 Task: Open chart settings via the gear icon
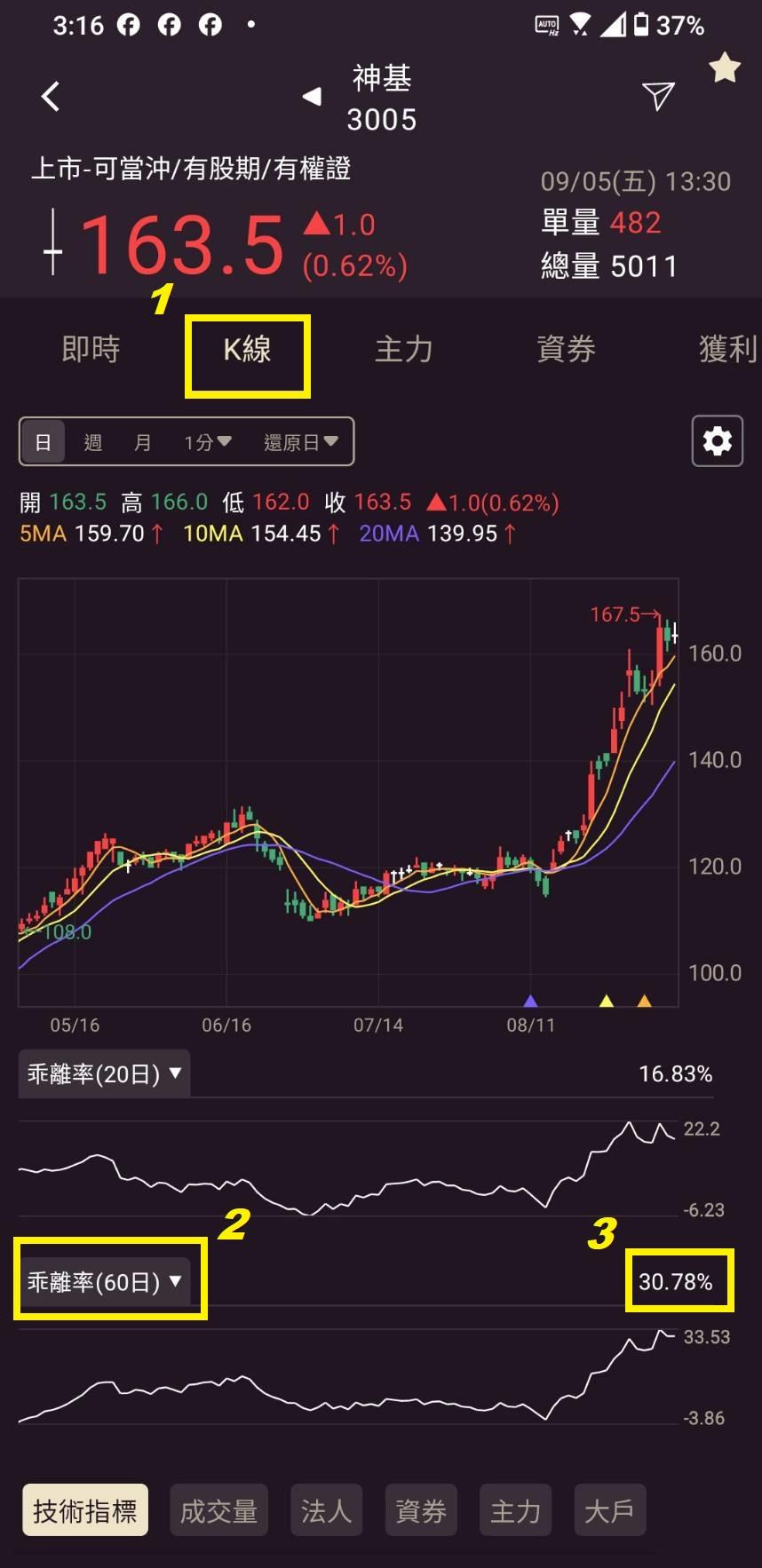click(x=717, y=440)
